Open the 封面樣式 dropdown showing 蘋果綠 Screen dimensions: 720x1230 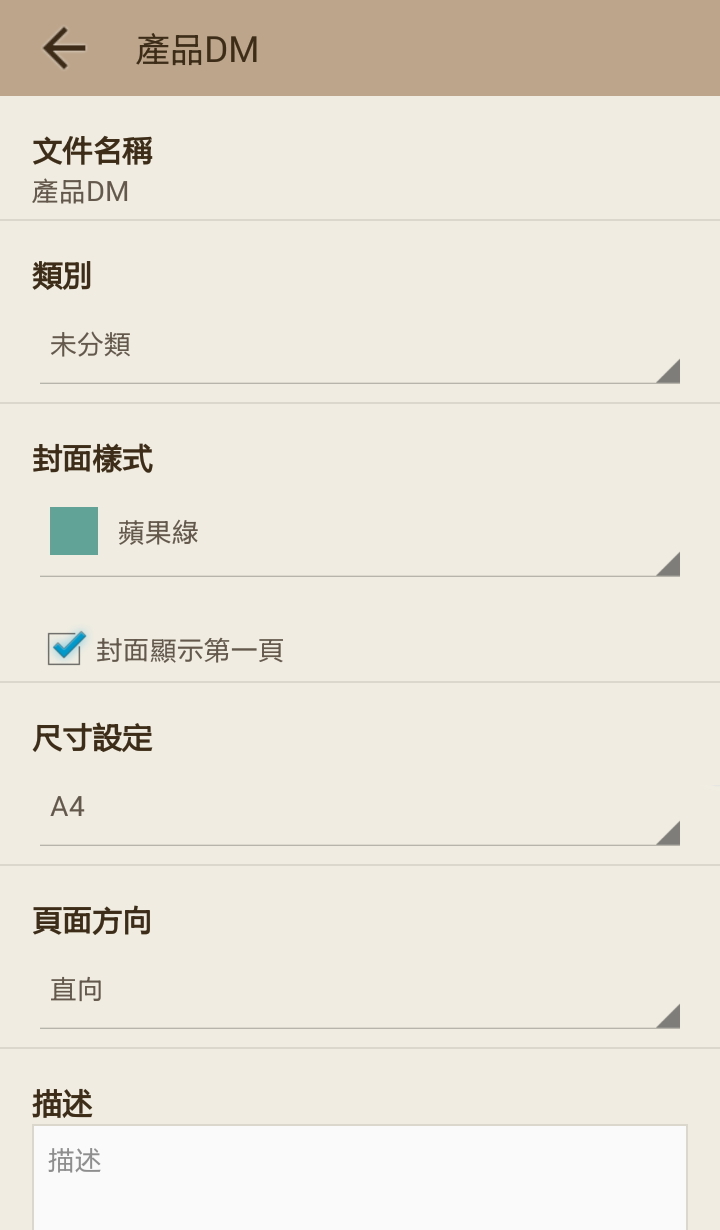[x=360, y=533]
